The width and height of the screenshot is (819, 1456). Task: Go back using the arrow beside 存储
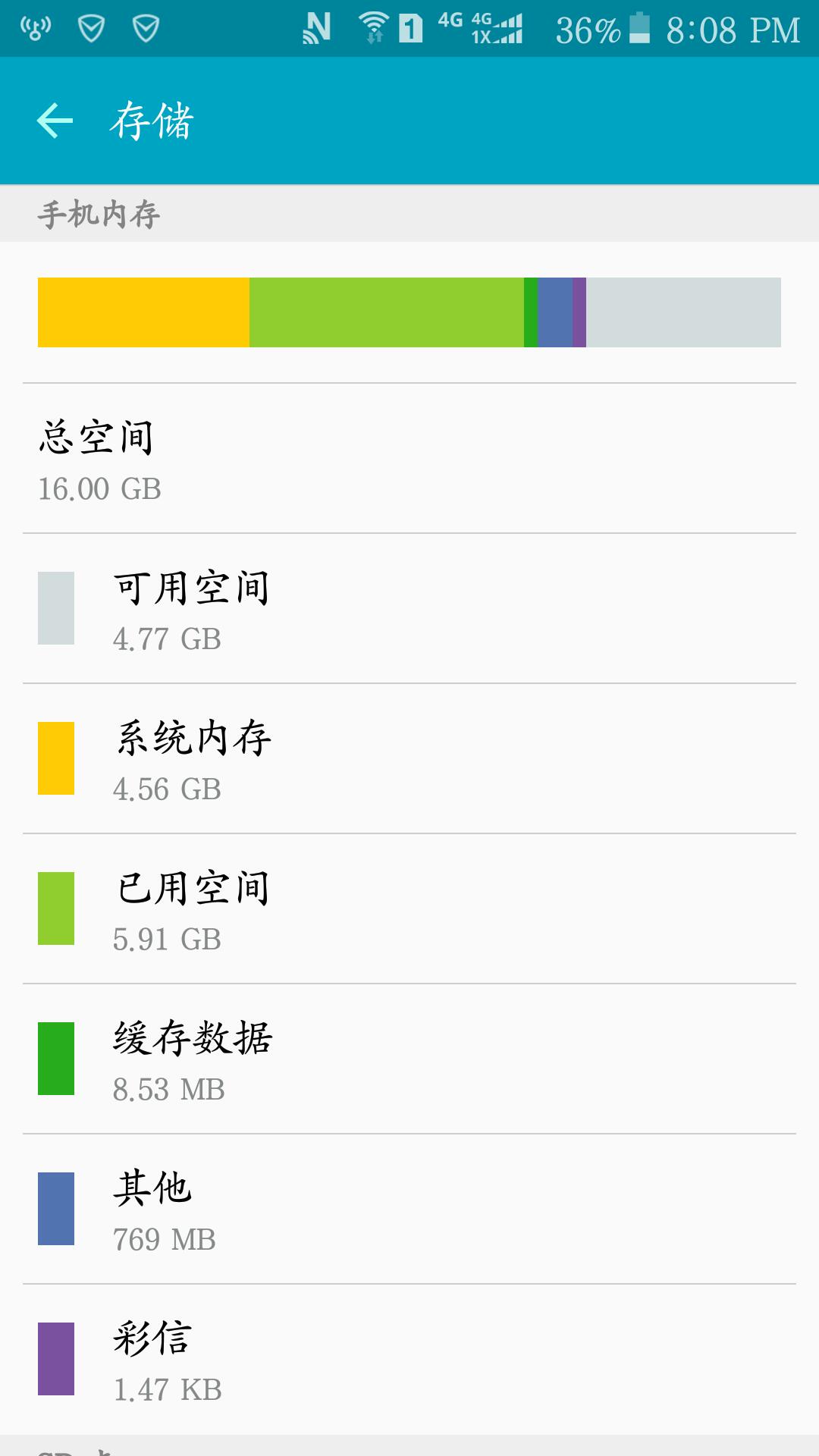[x=55, y=121]
